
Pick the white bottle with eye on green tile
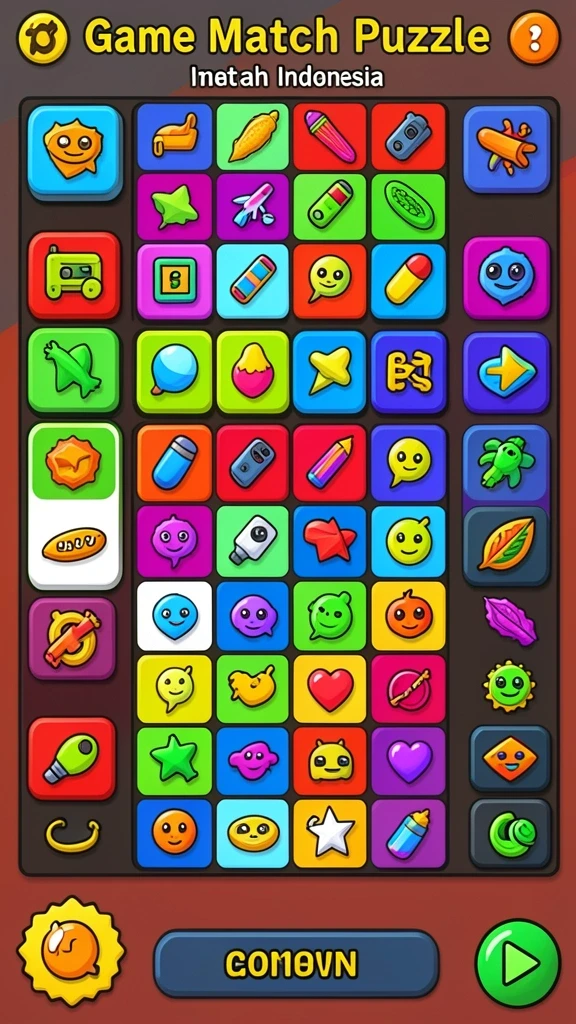pyautogui.click(x=253, y=541)
